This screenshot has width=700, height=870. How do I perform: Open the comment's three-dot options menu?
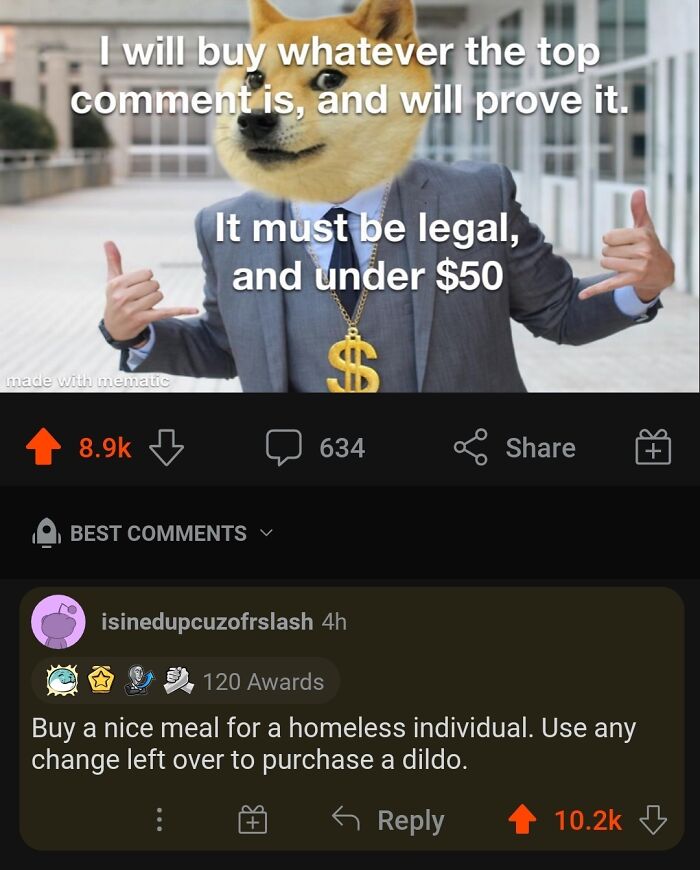click(158, 821)
